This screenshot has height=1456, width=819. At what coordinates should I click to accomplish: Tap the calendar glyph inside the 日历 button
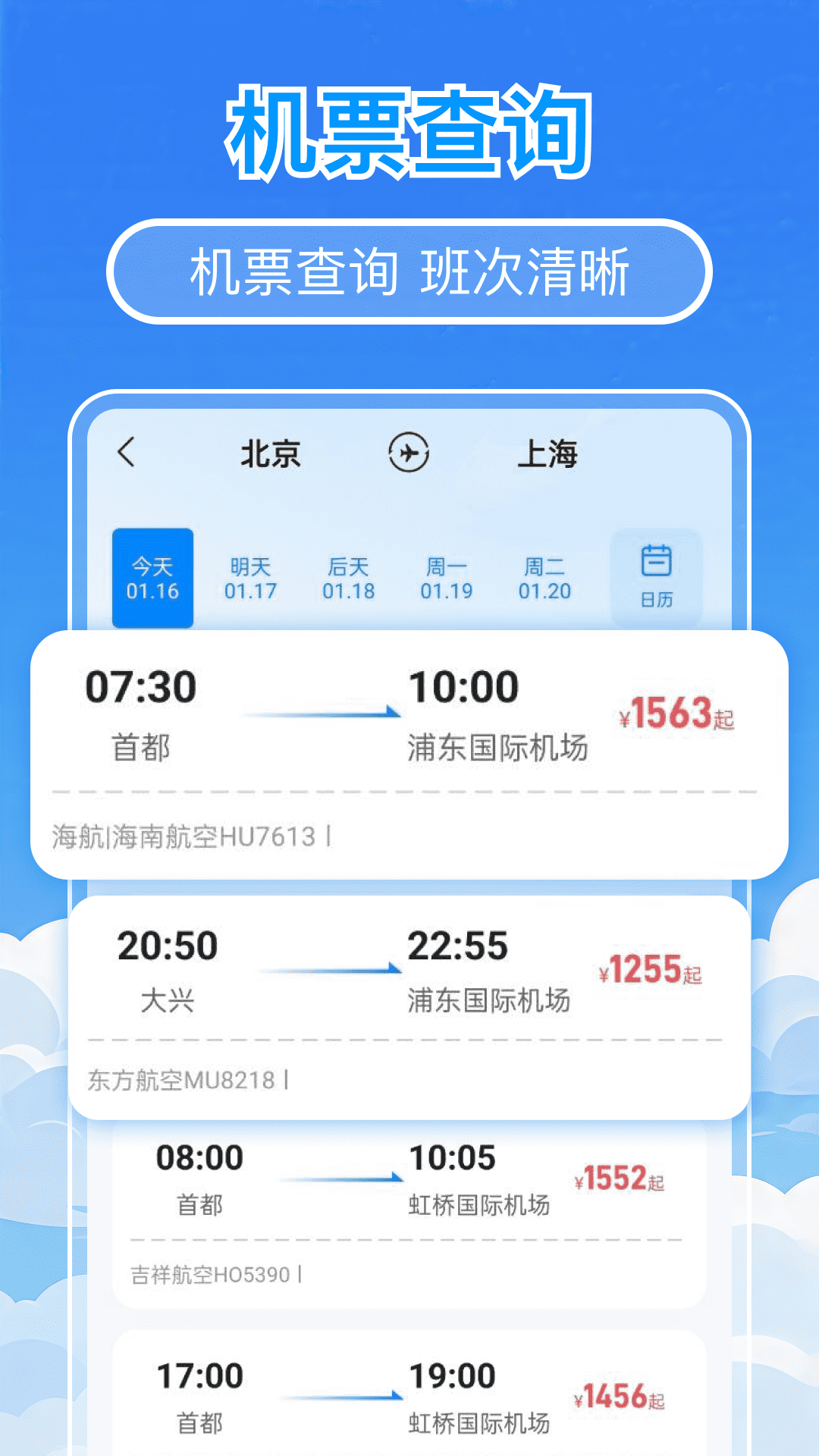click(657, 561)
